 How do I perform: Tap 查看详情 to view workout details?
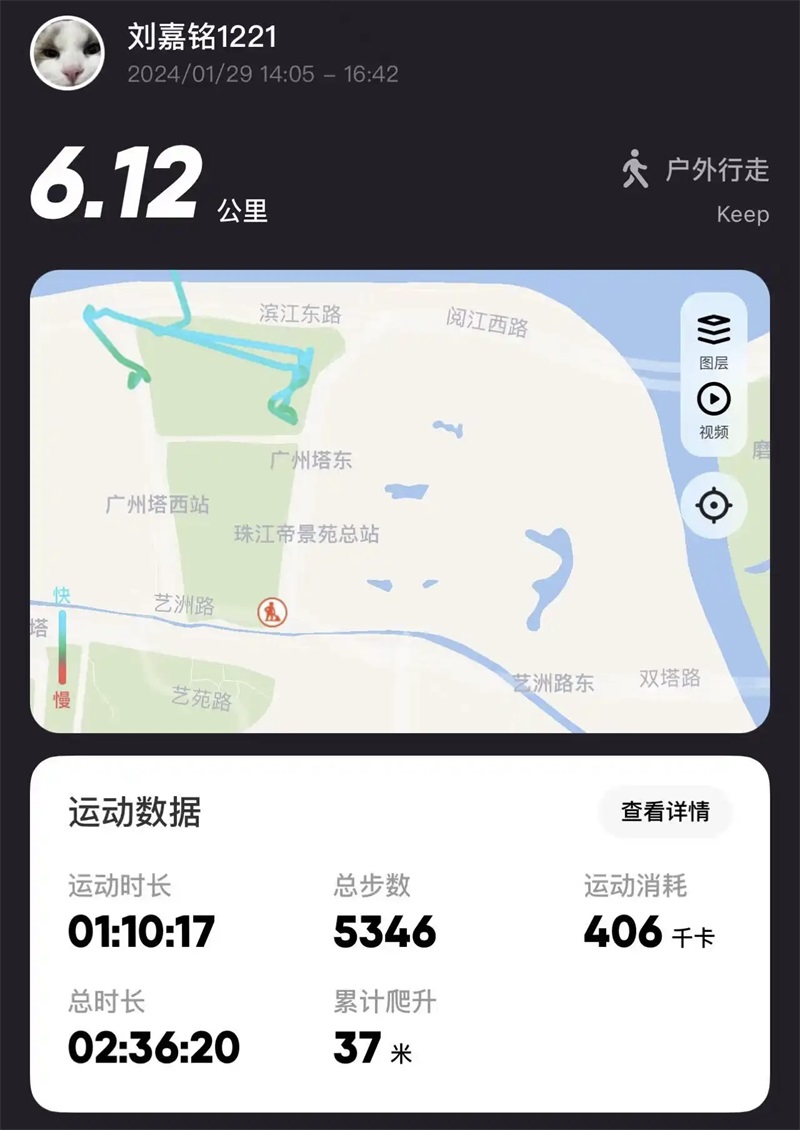click(665, 811)
